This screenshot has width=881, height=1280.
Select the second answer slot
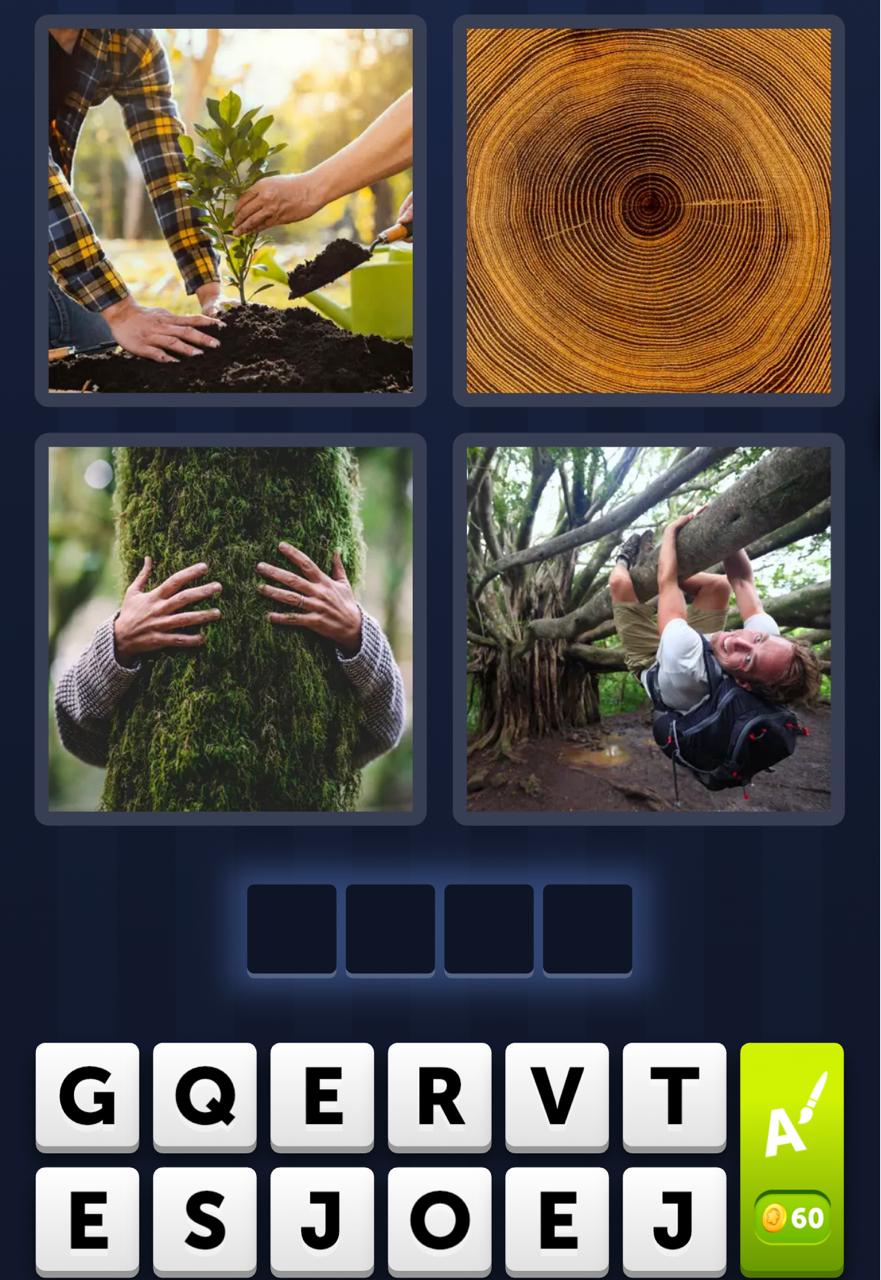tap(390, 928)
